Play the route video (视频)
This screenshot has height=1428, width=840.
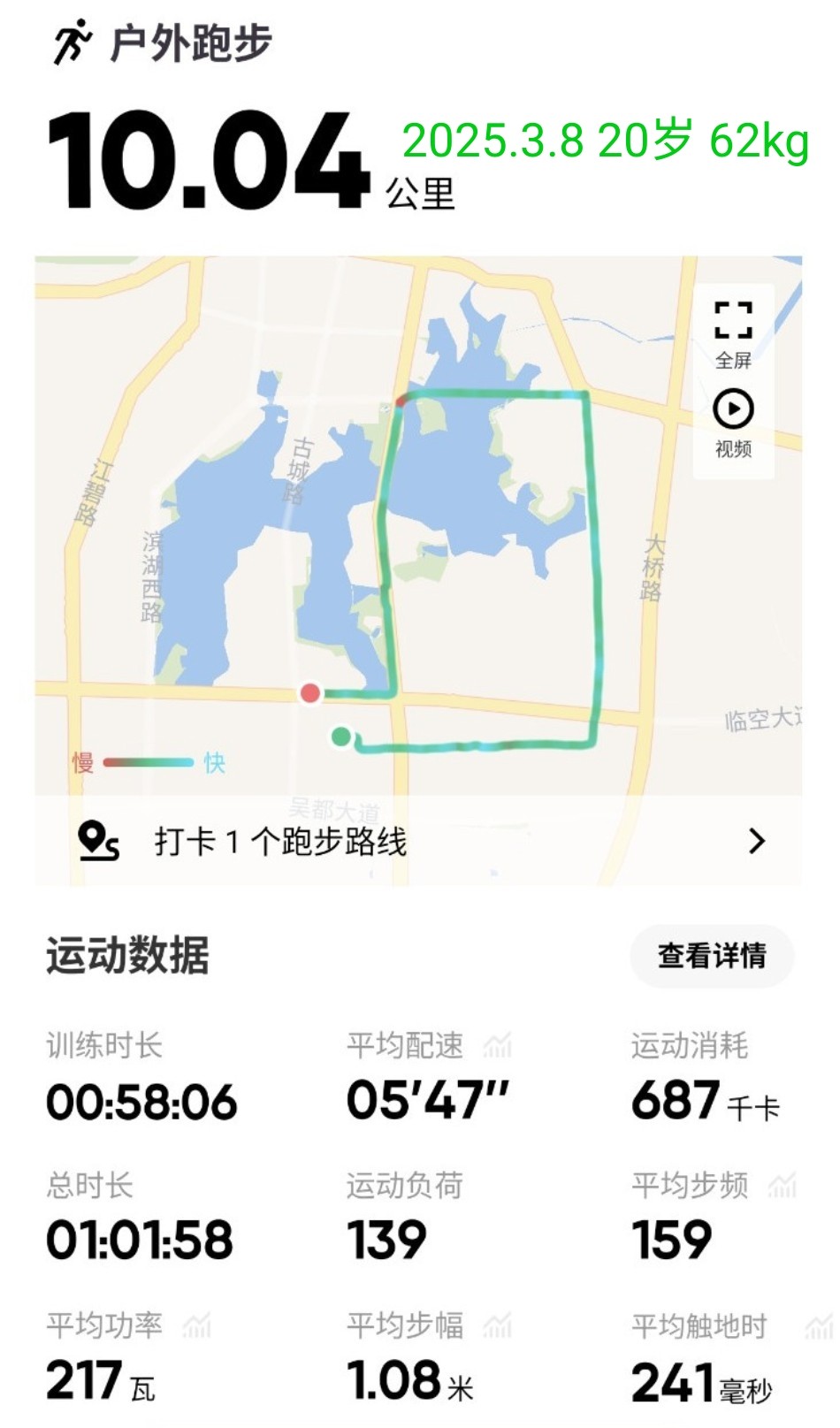[x=733, y=424]
